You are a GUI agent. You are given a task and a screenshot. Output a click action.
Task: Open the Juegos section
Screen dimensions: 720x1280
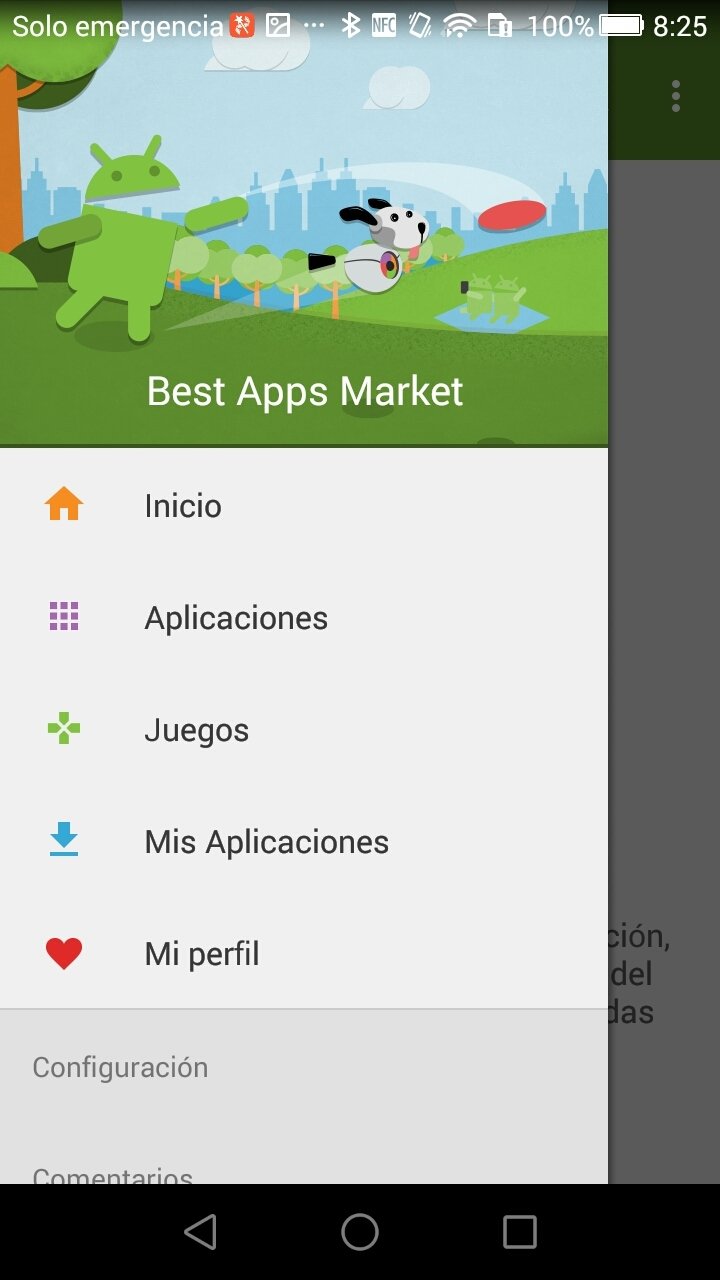pos(196,730)
